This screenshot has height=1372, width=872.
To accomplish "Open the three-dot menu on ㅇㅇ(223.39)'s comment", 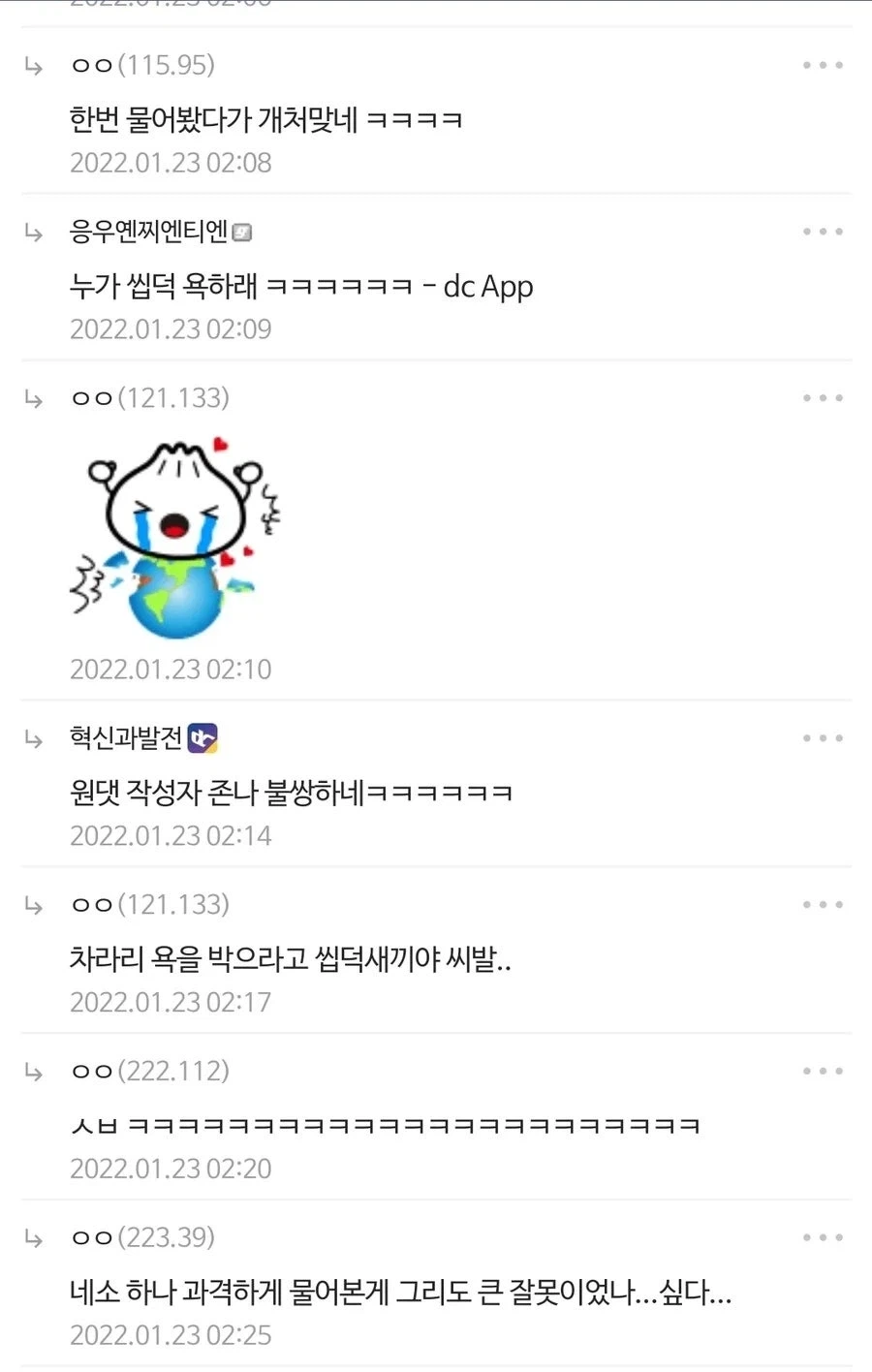I will (x=822, y=1236).
